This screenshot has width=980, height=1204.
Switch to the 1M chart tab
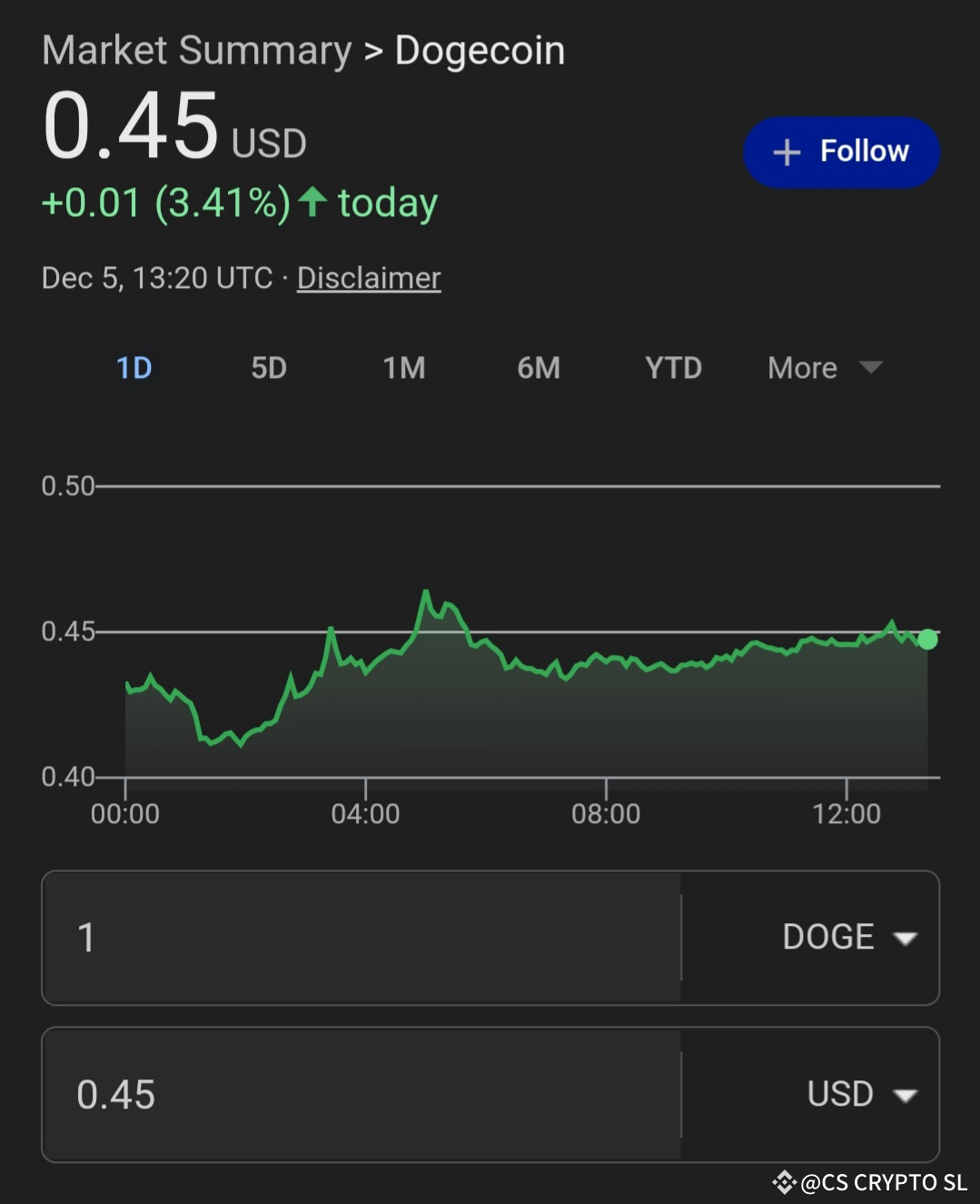pyautogui.click(x=403, y=367)
